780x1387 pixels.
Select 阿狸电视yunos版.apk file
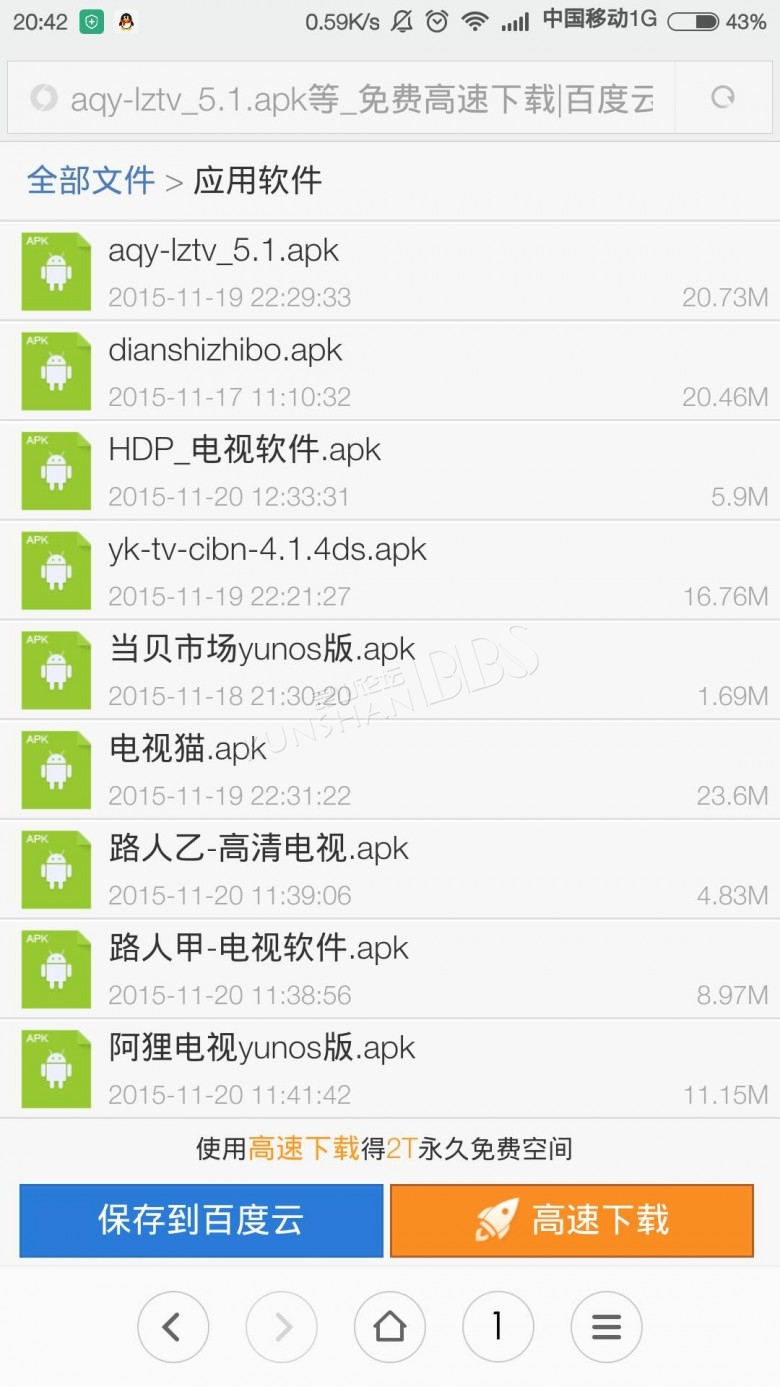point(390,1068)
